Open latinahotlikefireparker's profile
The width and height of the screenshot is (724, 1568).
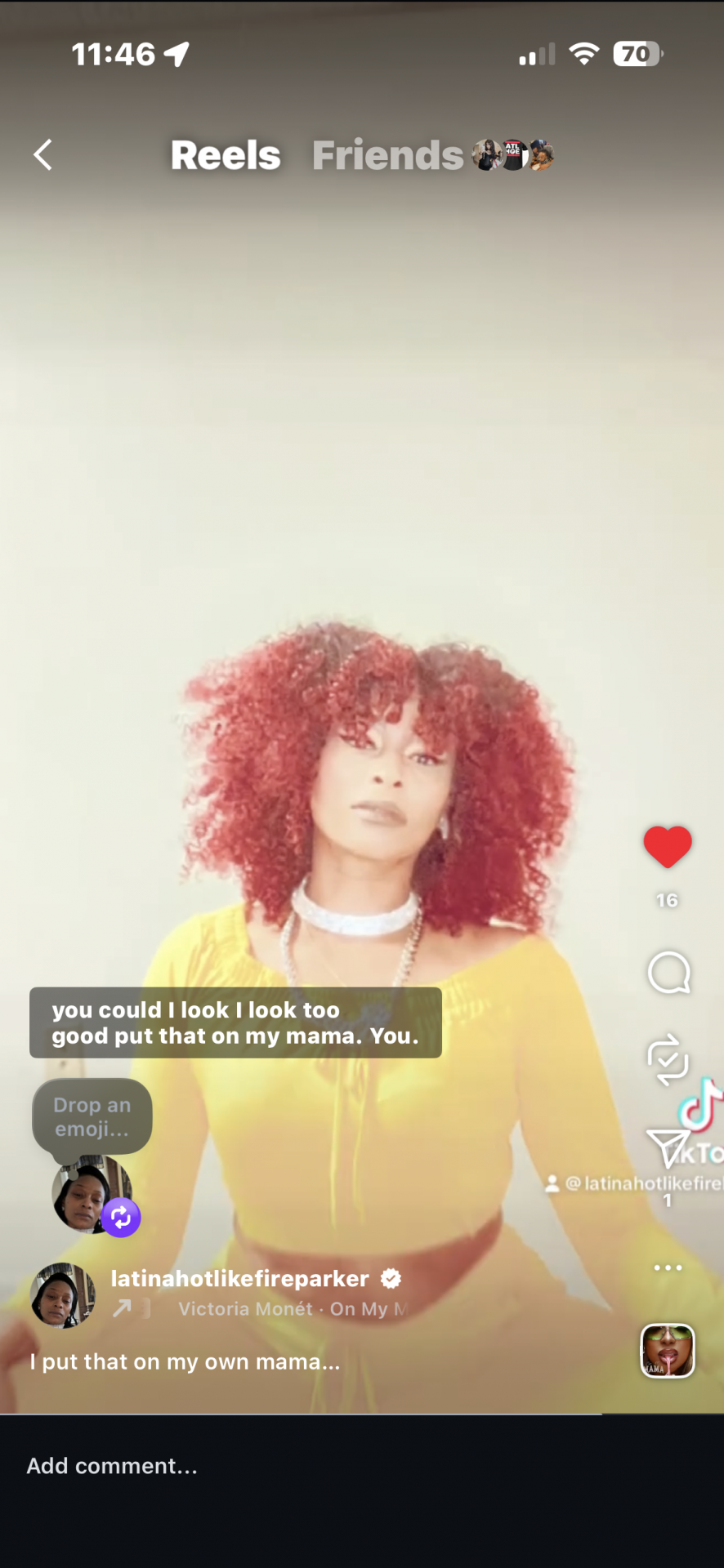[x=239, y=1278]
